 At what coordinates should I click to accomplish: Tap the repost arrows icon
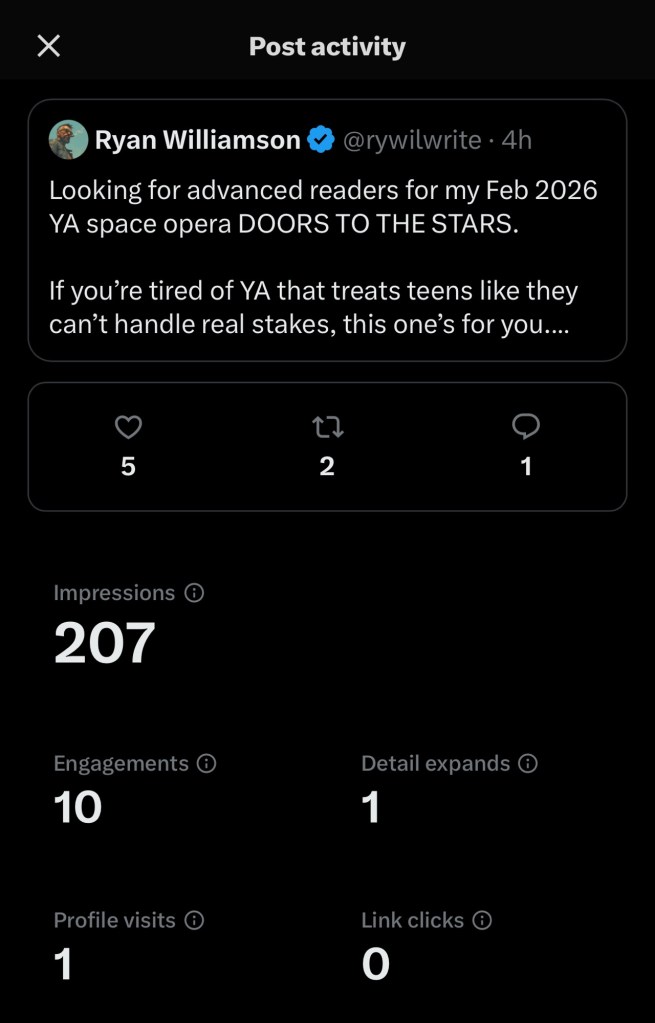pyautogui.click(x=327, y=428)
